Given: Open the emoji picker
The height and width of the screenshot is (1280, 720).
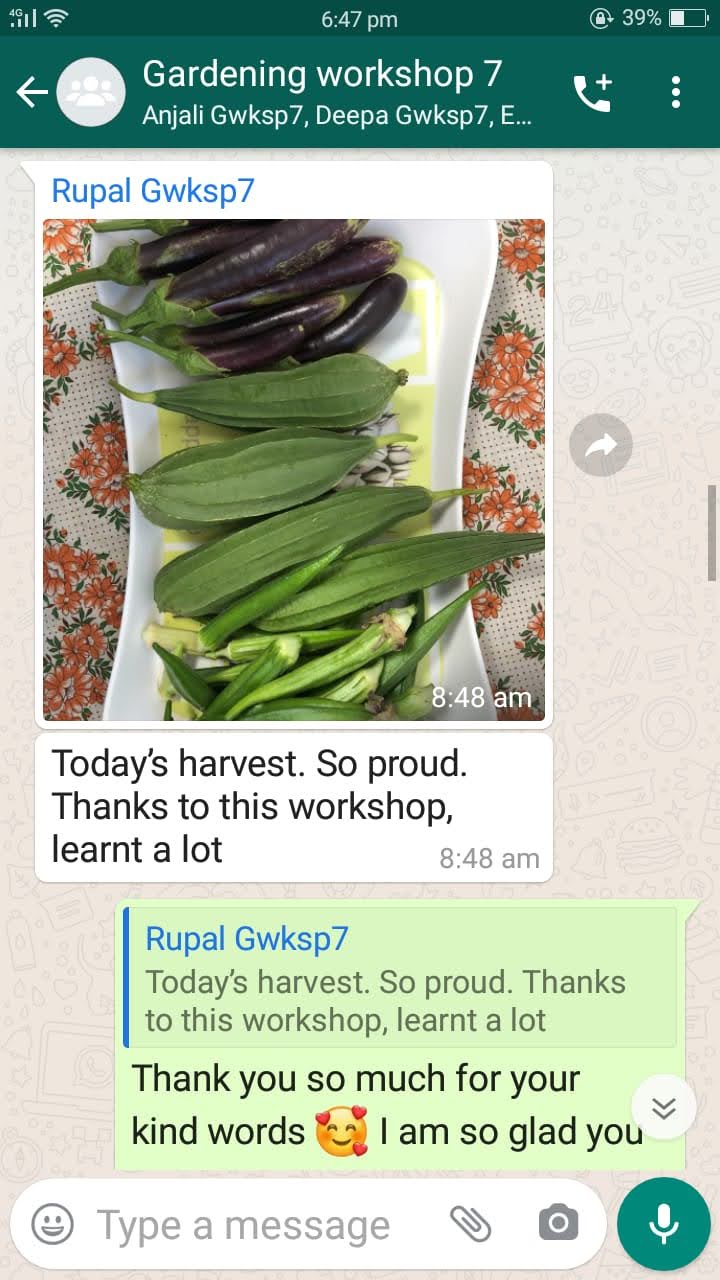Looking at the screenshot, I should point(52,1224).
